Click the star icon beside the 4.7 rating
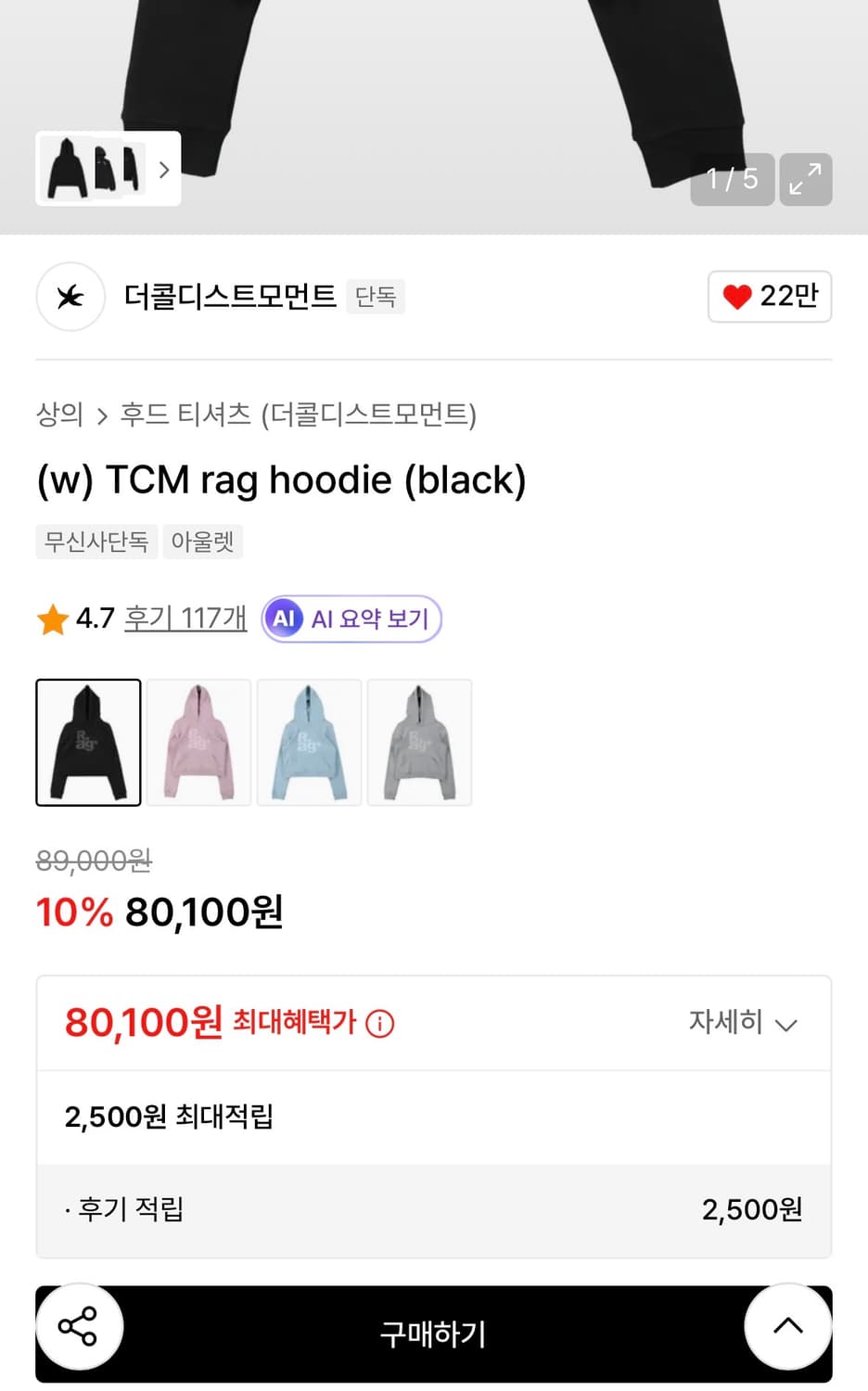868x1391 pixels. (x=53, y=618)
